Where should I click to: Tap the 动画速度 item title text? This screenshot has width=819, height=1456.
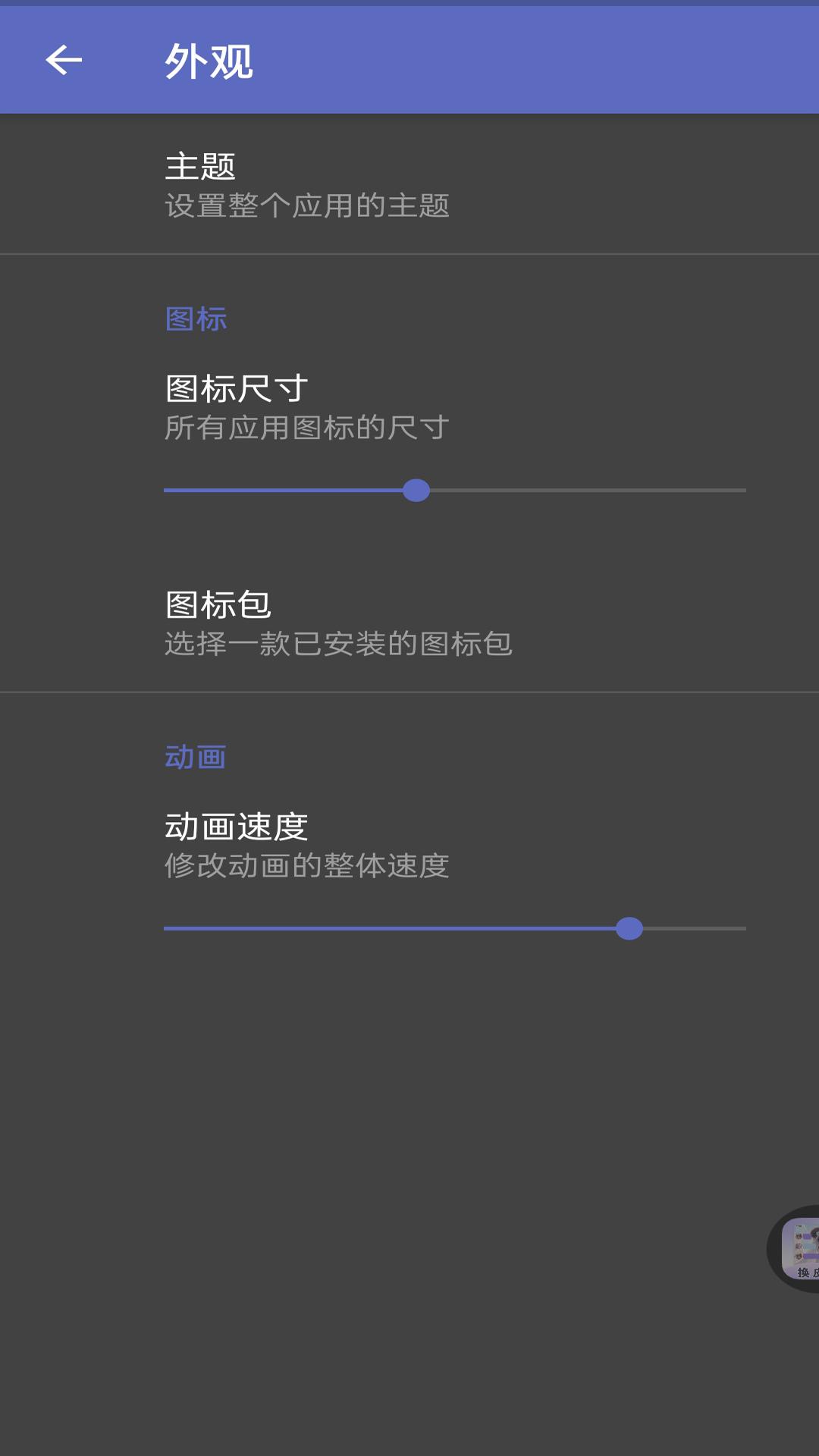[x=236, y=824]
